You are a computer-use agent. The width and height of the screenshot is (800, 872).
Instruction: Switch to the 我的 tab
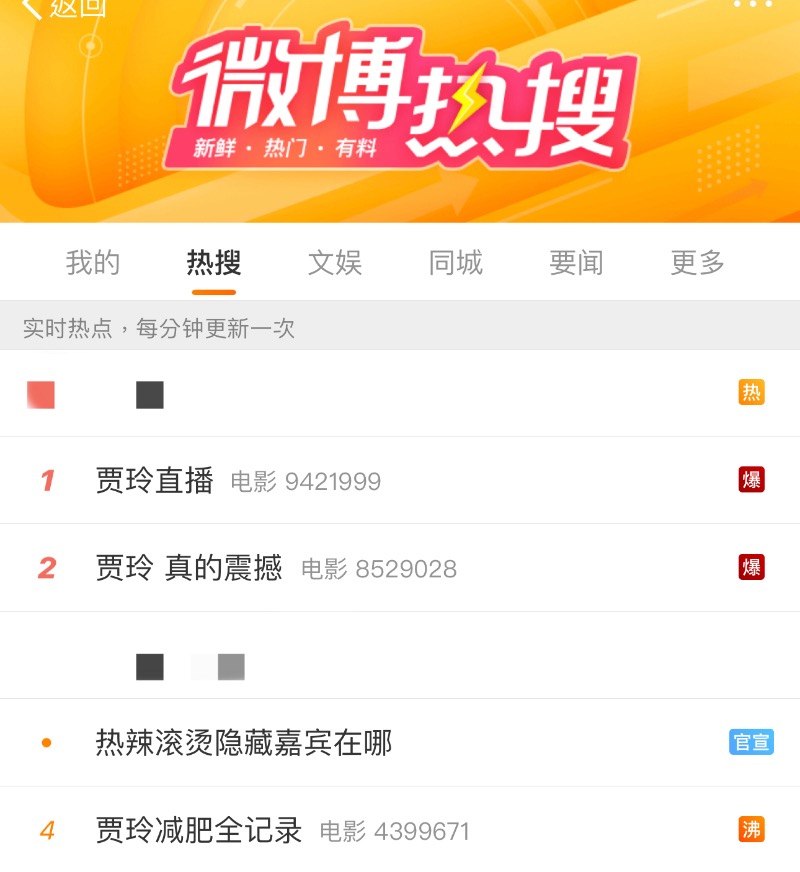pyautogui.click(x=93, y=263)
